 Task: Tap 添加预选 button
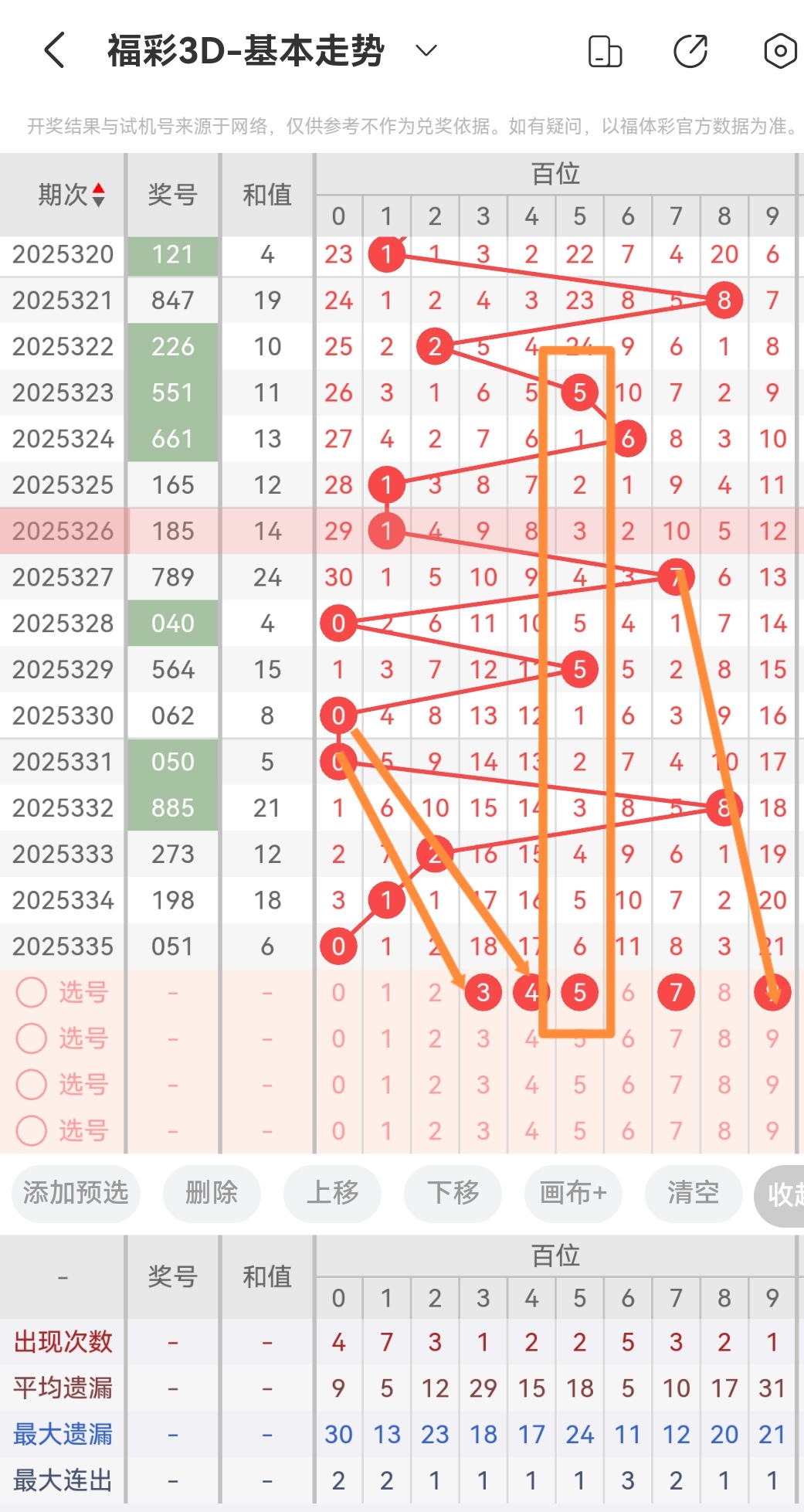click(76, 1193)
